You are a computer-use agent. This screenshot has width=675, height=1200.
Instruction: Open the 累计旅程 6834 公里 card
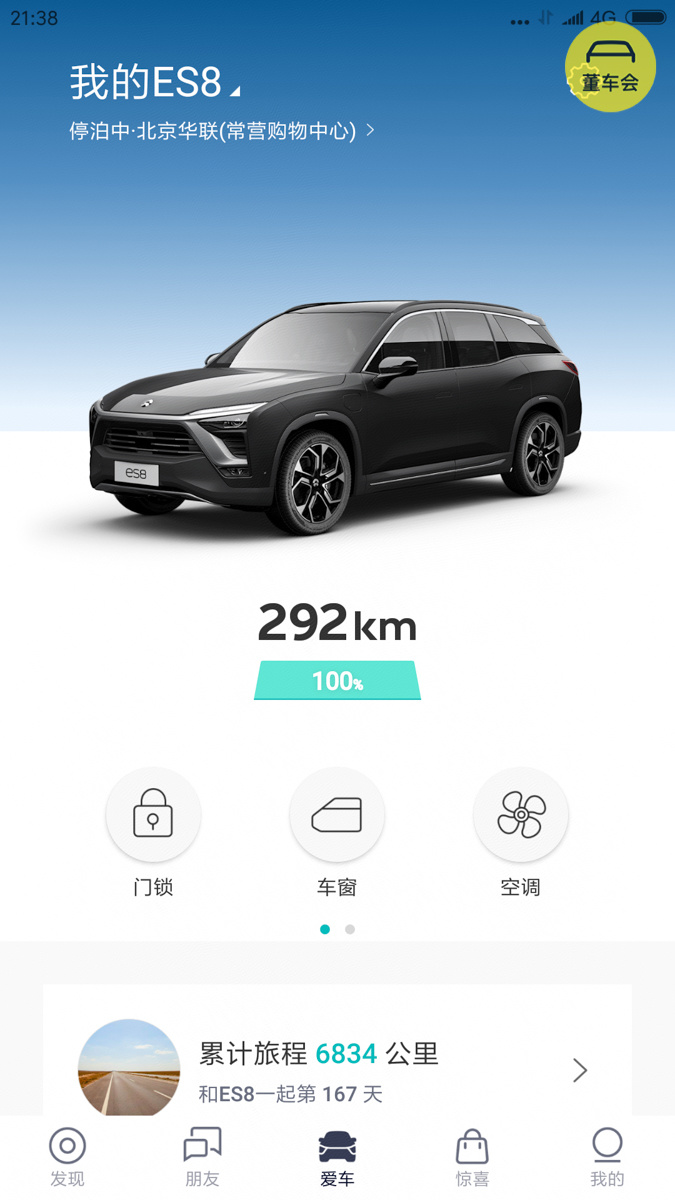[x=337, y=1068]
